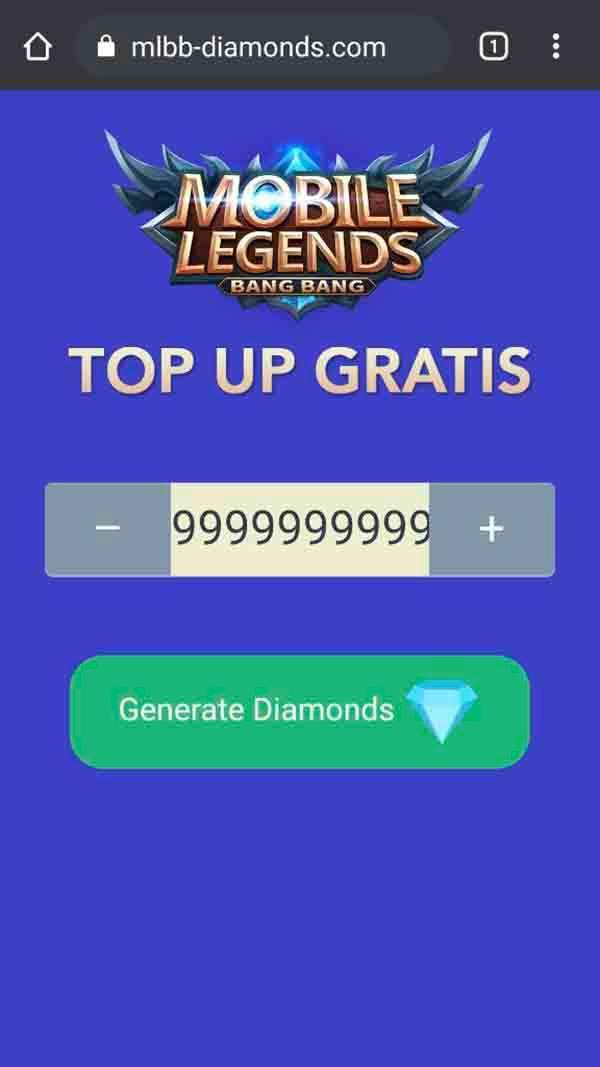Open the browser overflow menu
600x1067 pixels.
click(556, 47)
